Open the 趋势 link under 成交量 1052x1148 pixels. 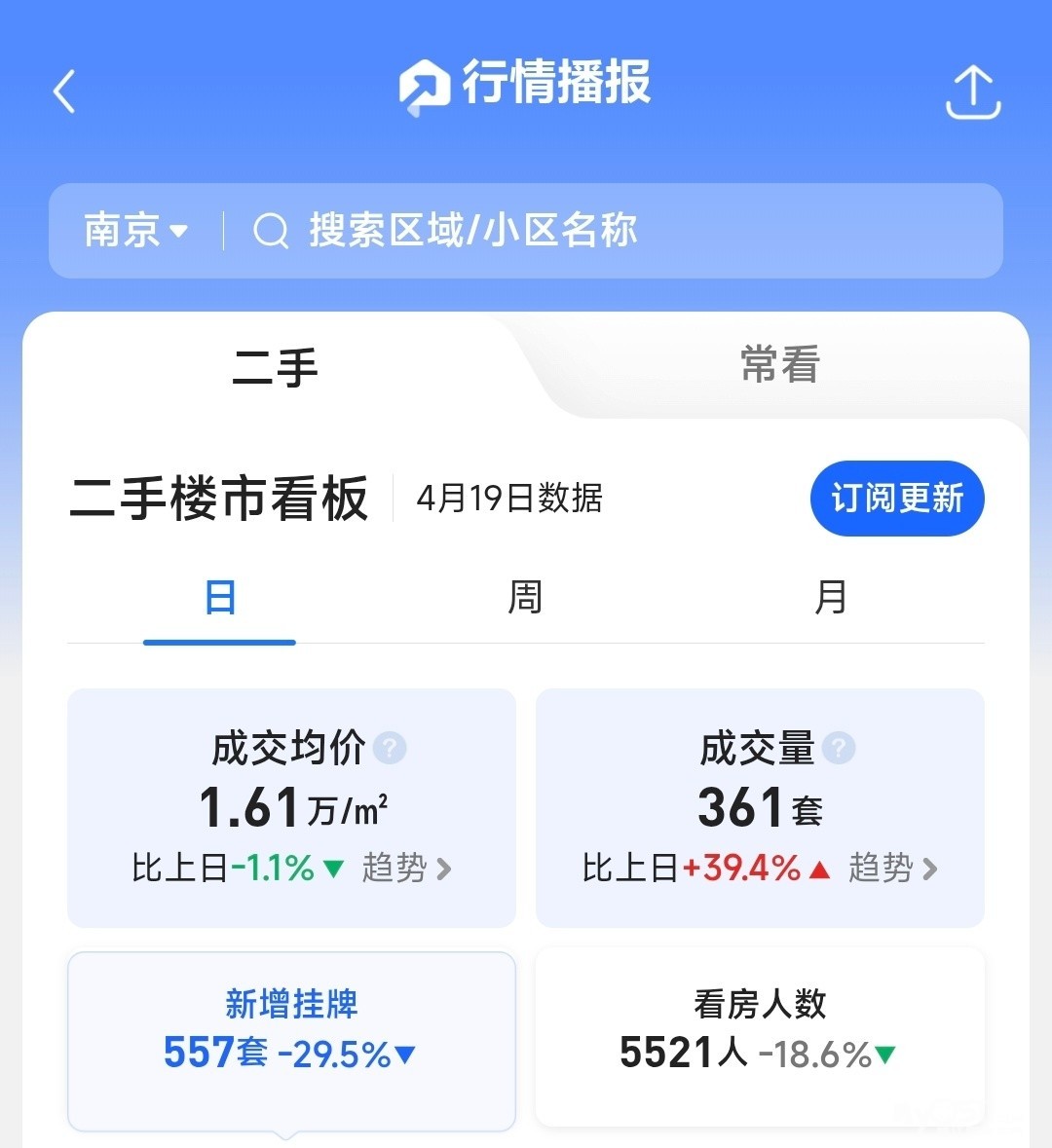point(892,868)
